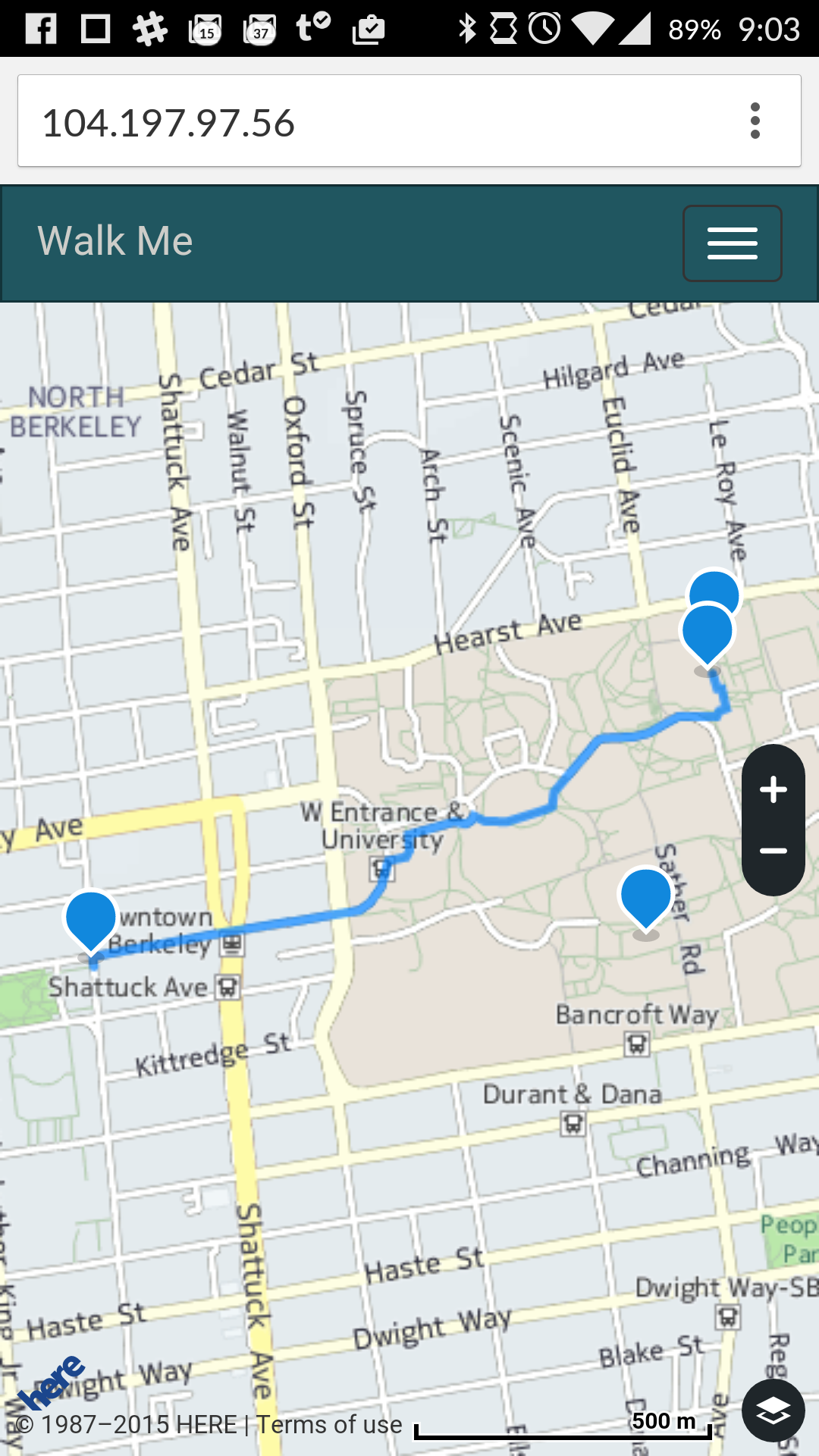Zoom in on the map
Screen dimensions: 819x1456
point(773,789)
